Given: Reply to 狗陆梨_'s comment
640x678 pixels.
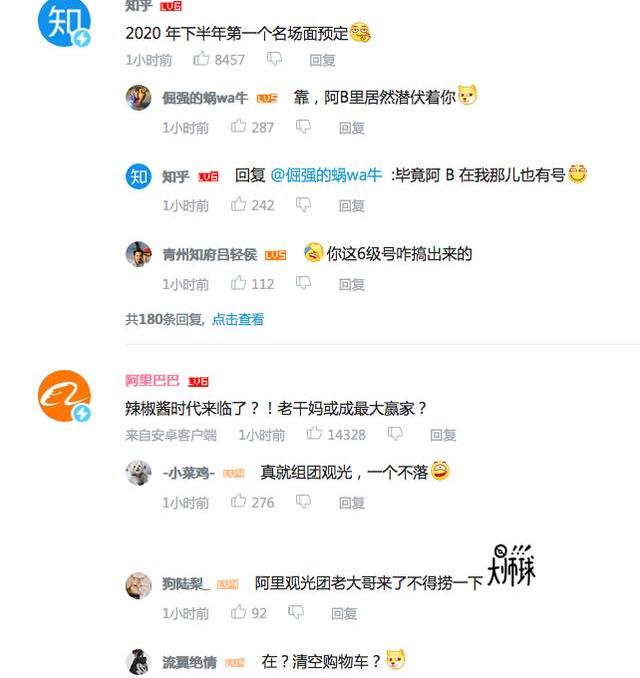Looking at the screenshot, I should point(344,613).
